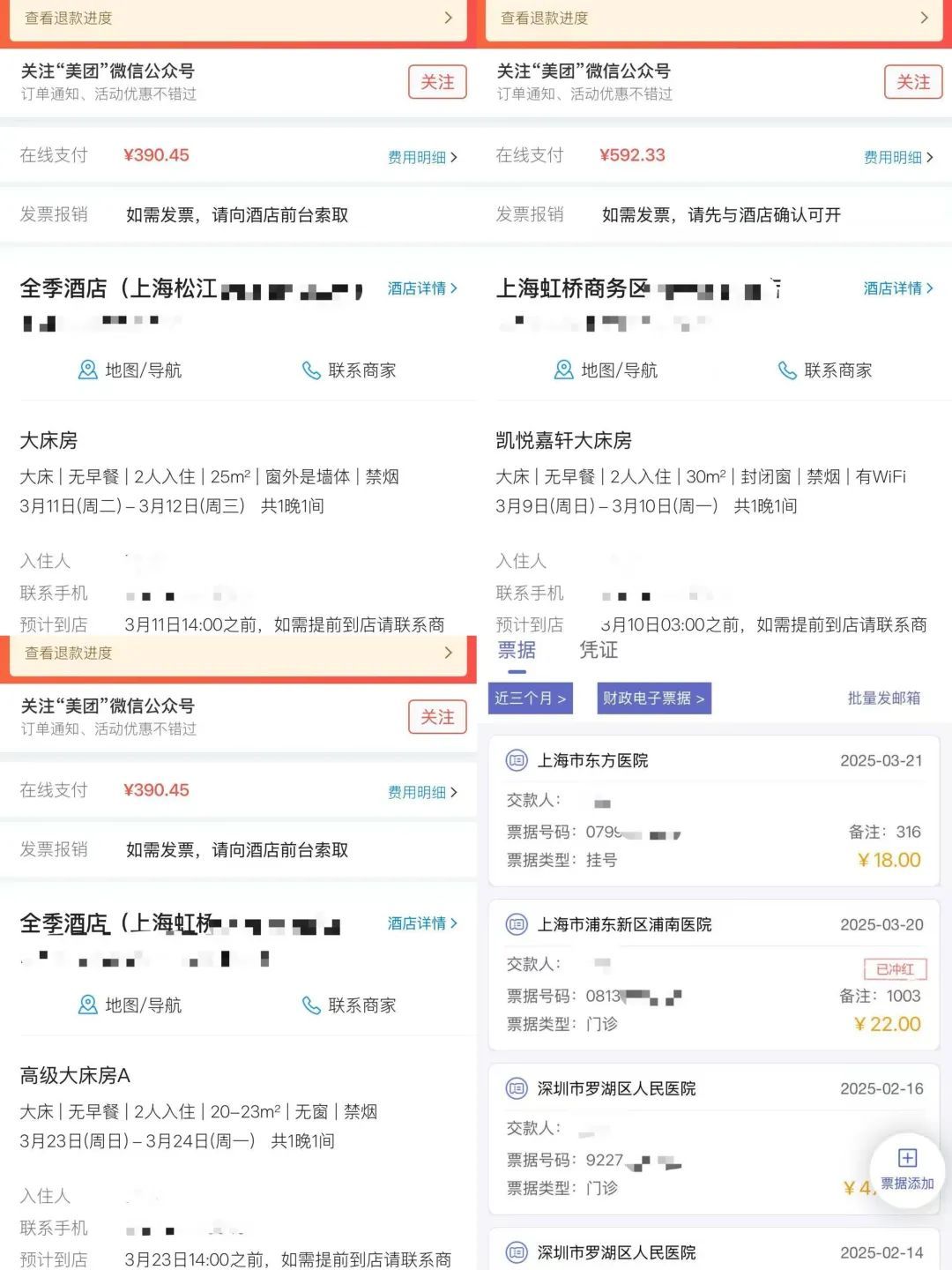Expand 费用明细 for the ¥592.33 order
The image size is (952, 1270).
coord(894,157)
